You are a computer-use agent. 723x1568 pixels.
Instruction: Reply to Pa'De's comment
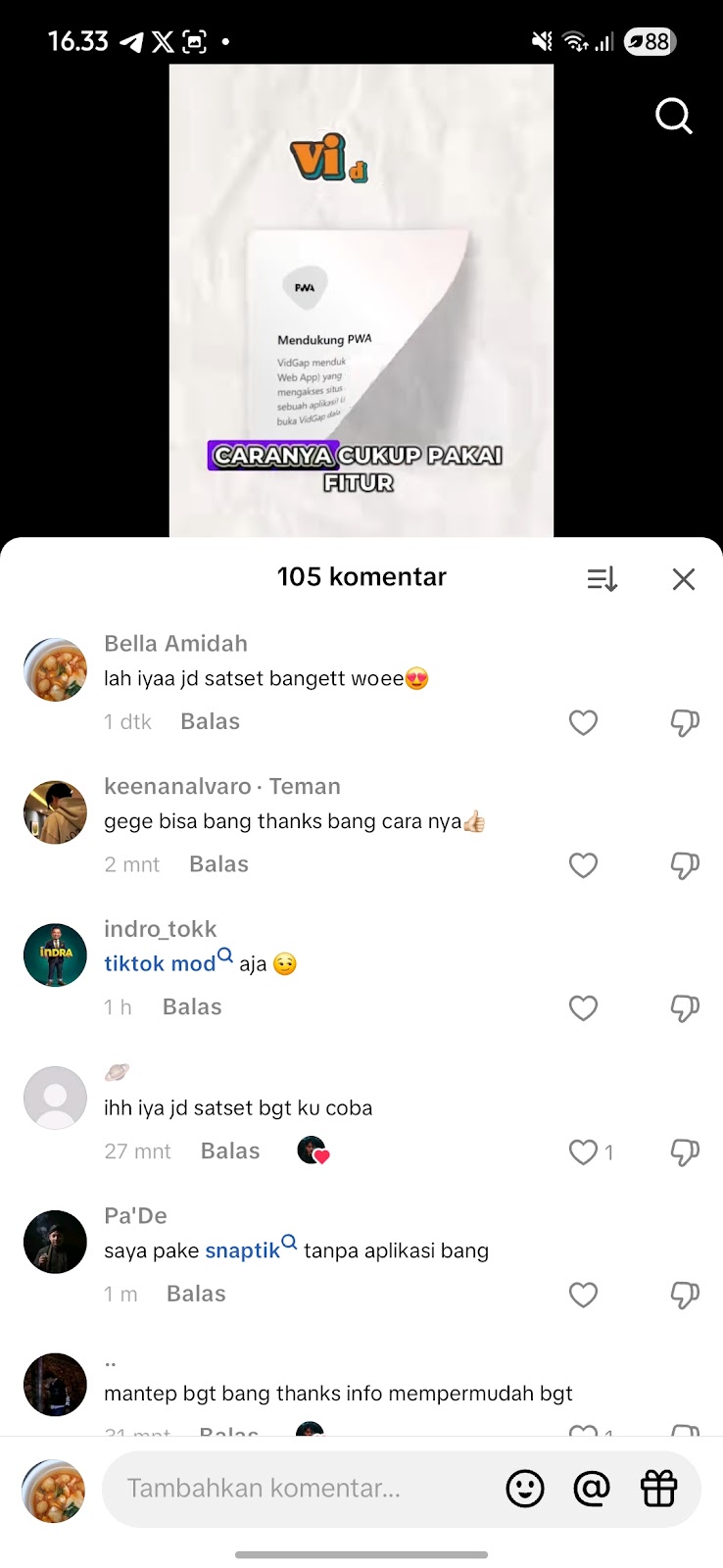pos(196,1295)
